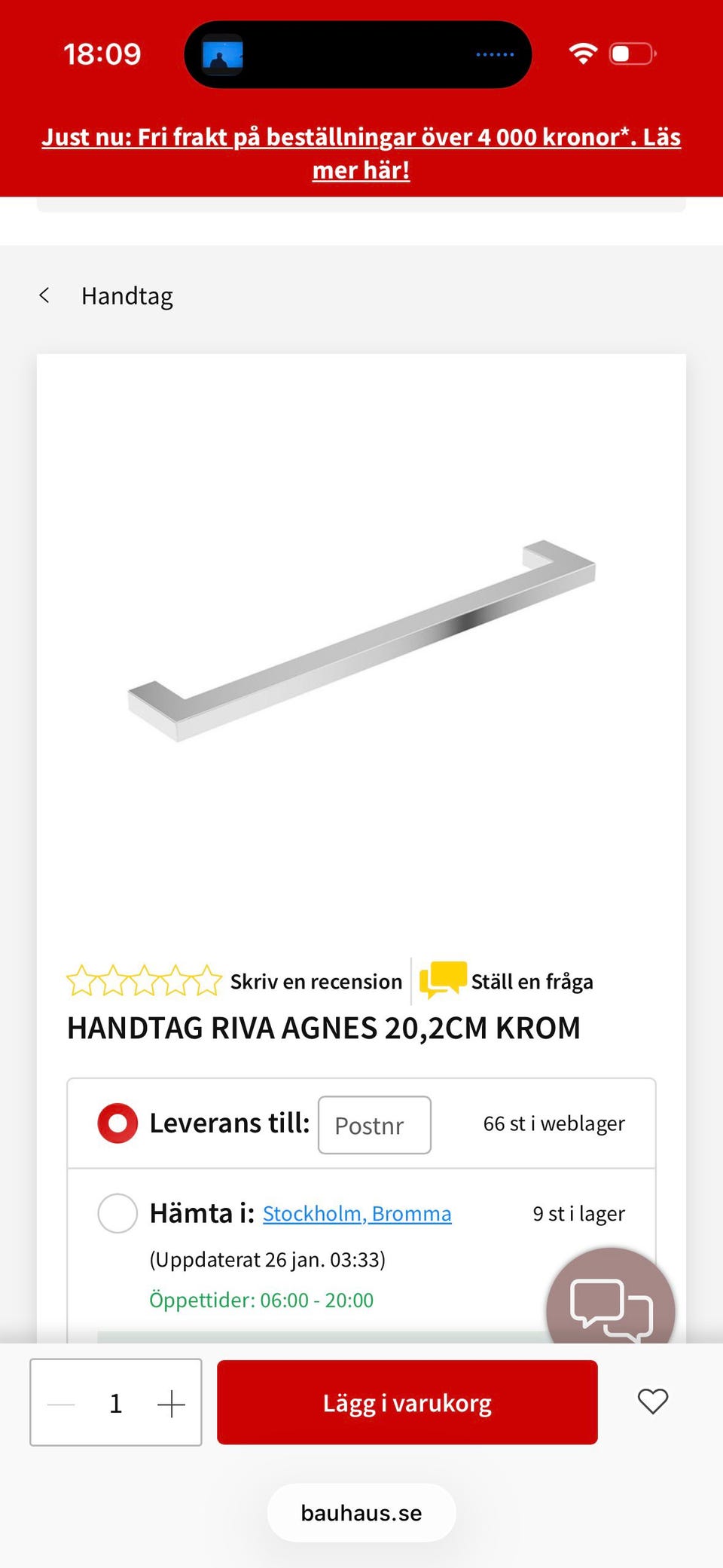Tap the Postnr input field
Viewport: 723px width, 1568px height.
click(374, 1125)
